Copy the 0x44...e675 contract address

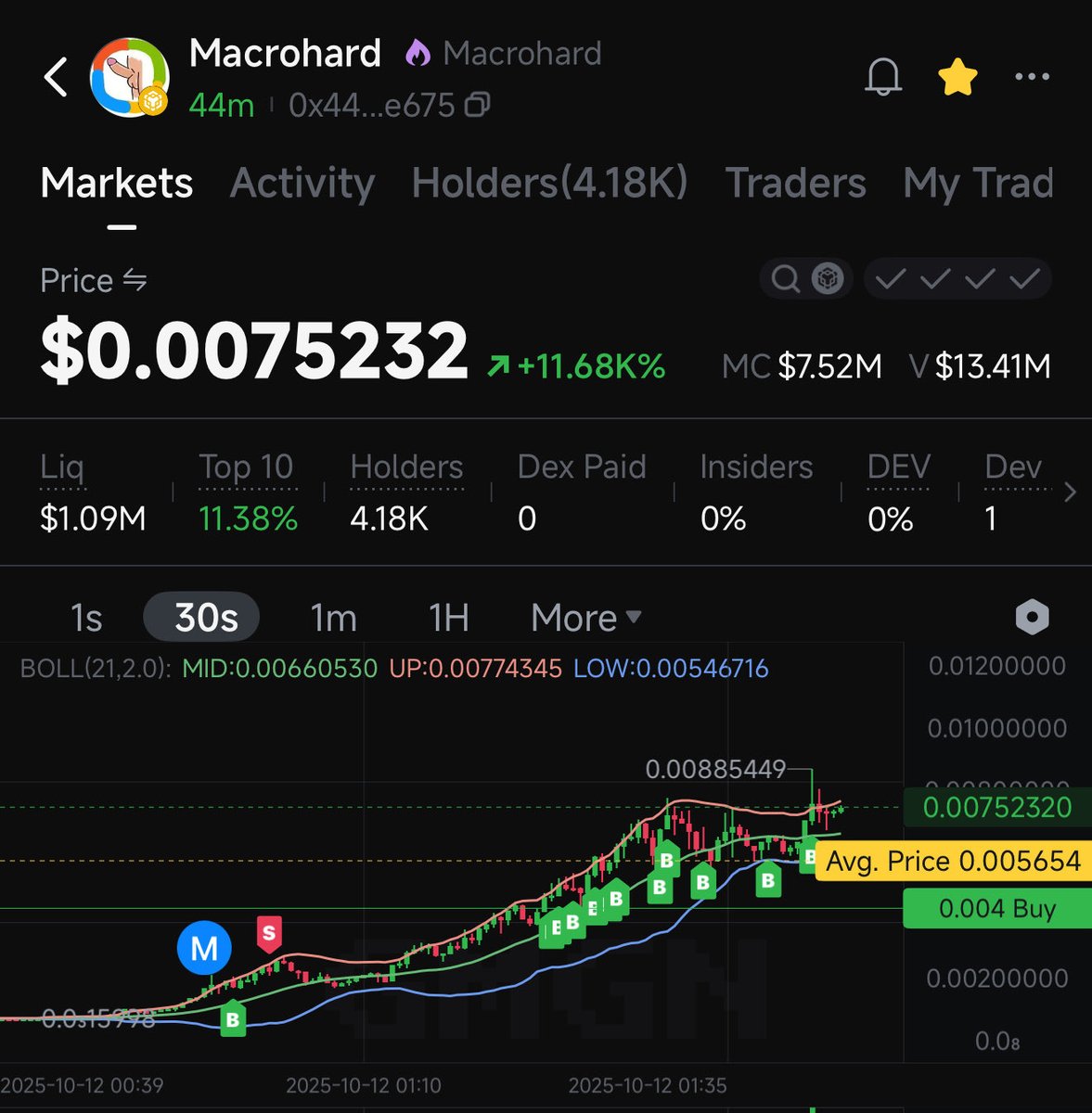pos(478,106)
